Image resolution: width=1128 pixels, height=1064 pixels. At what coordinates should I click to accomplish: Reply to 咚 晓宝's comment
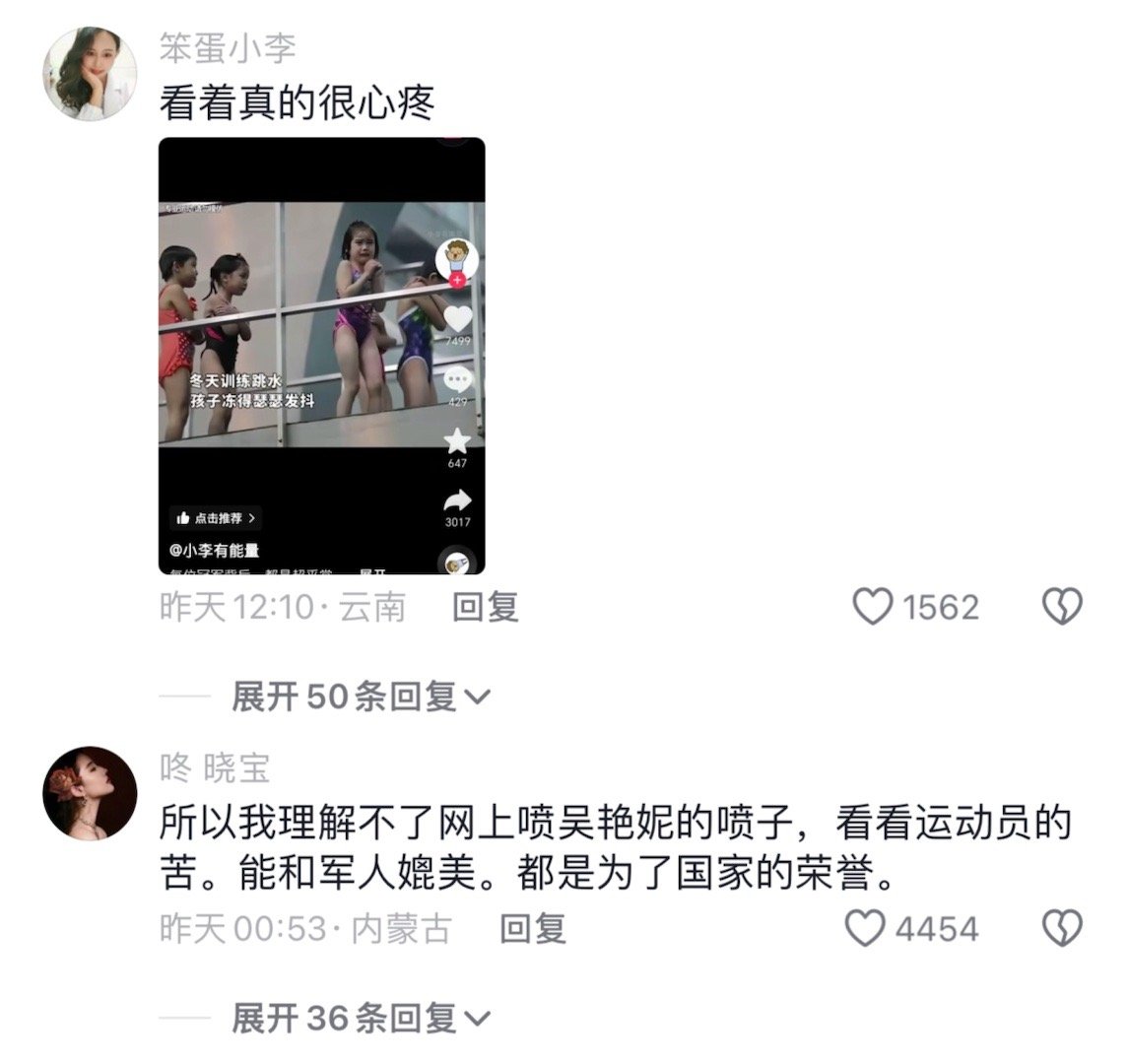[532, 928]
